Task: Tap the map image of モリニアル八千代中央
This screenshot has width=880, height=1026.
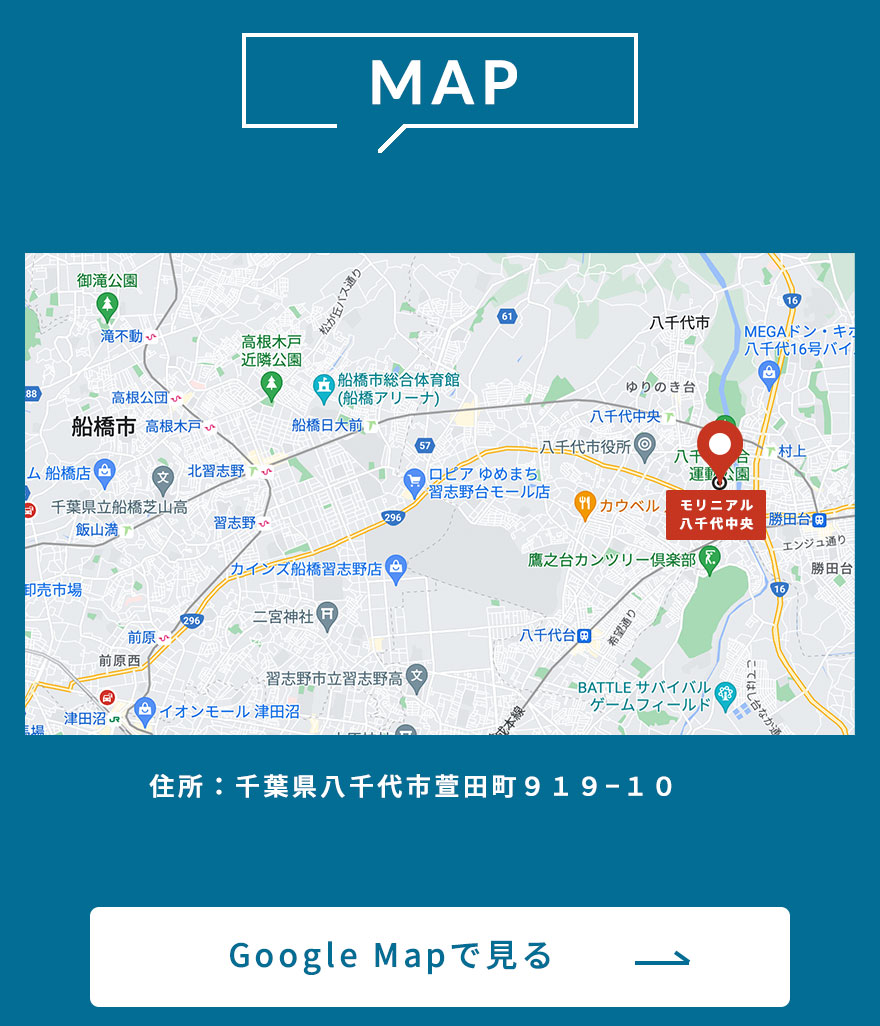Action: click(440, 494)
